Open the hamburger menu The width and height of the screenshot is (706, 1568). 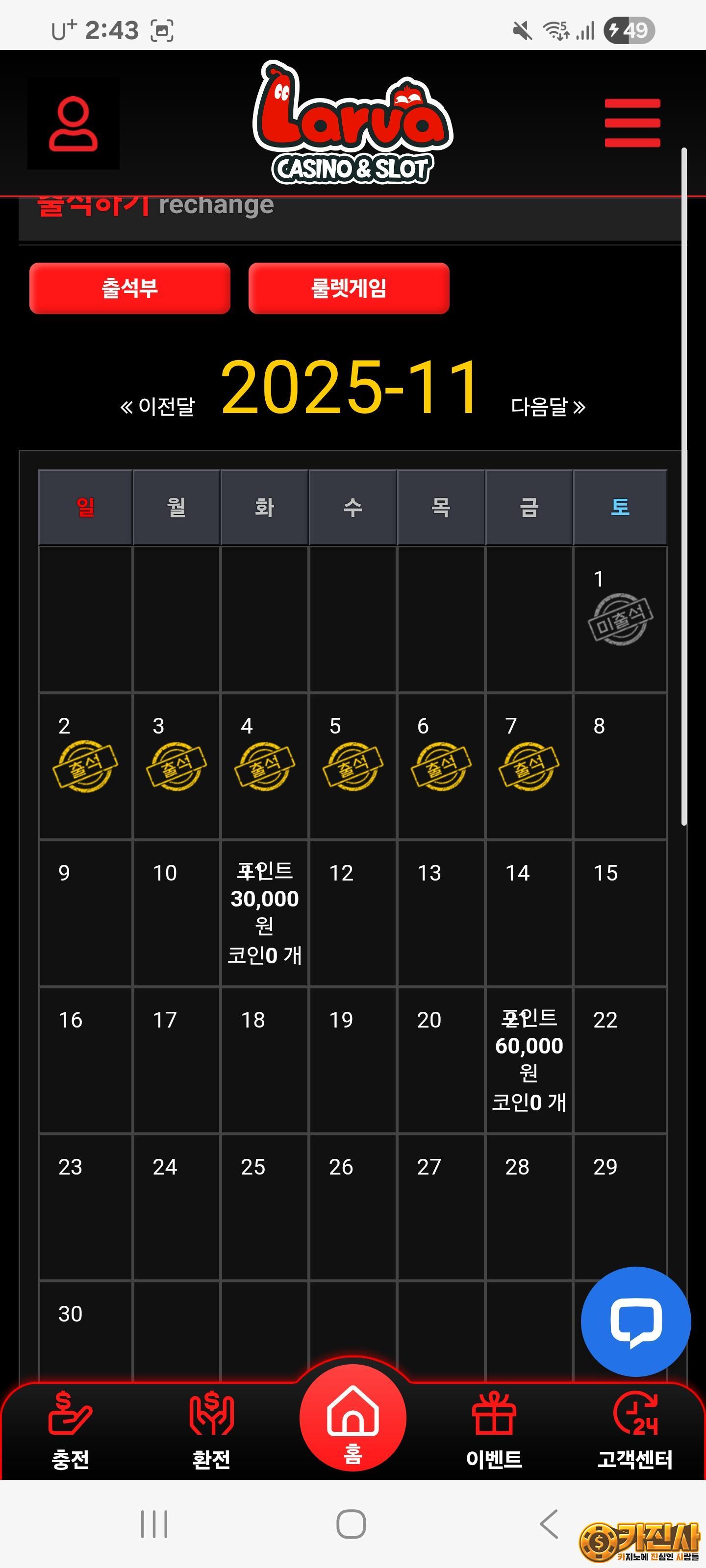[631, 123]
